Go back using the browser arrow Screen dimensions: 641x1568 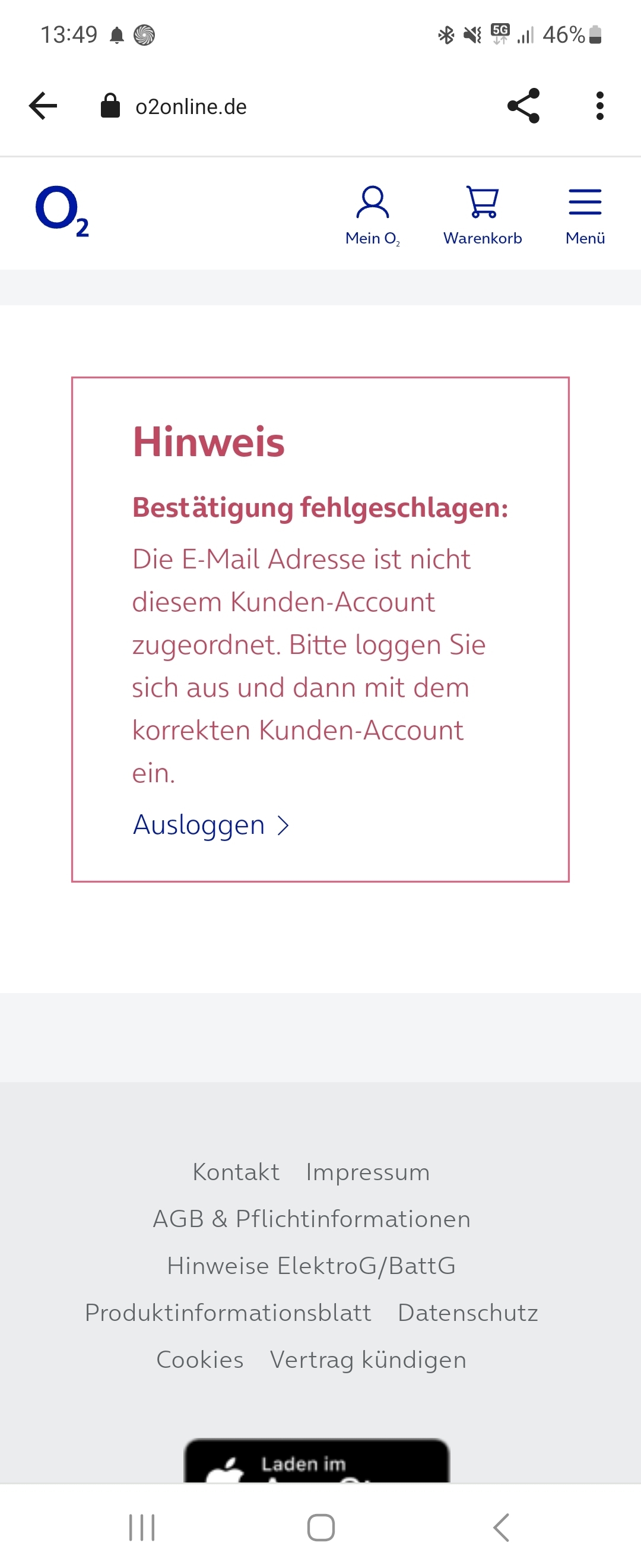(43, 106)
